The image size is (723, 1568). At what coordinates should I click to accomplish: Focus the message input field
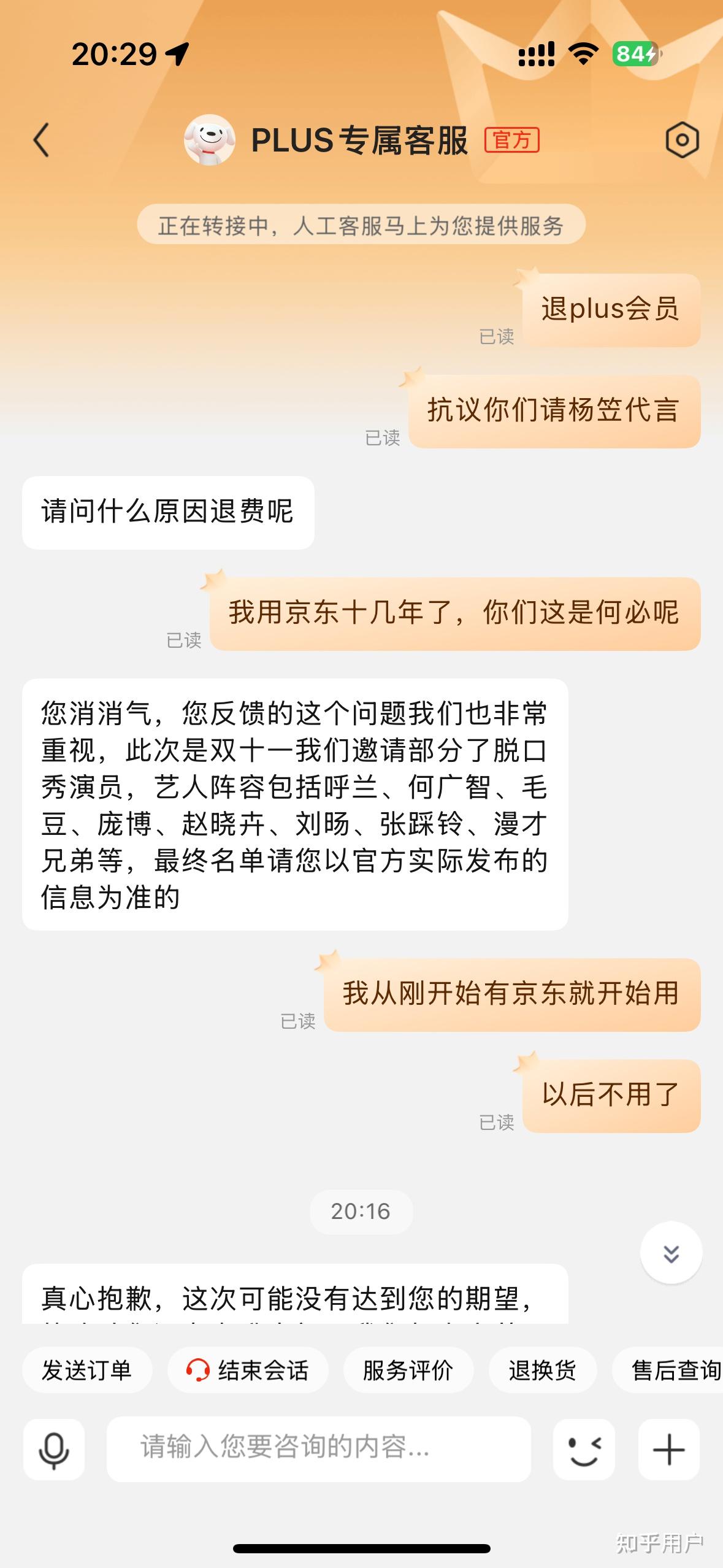point(319,1449)
